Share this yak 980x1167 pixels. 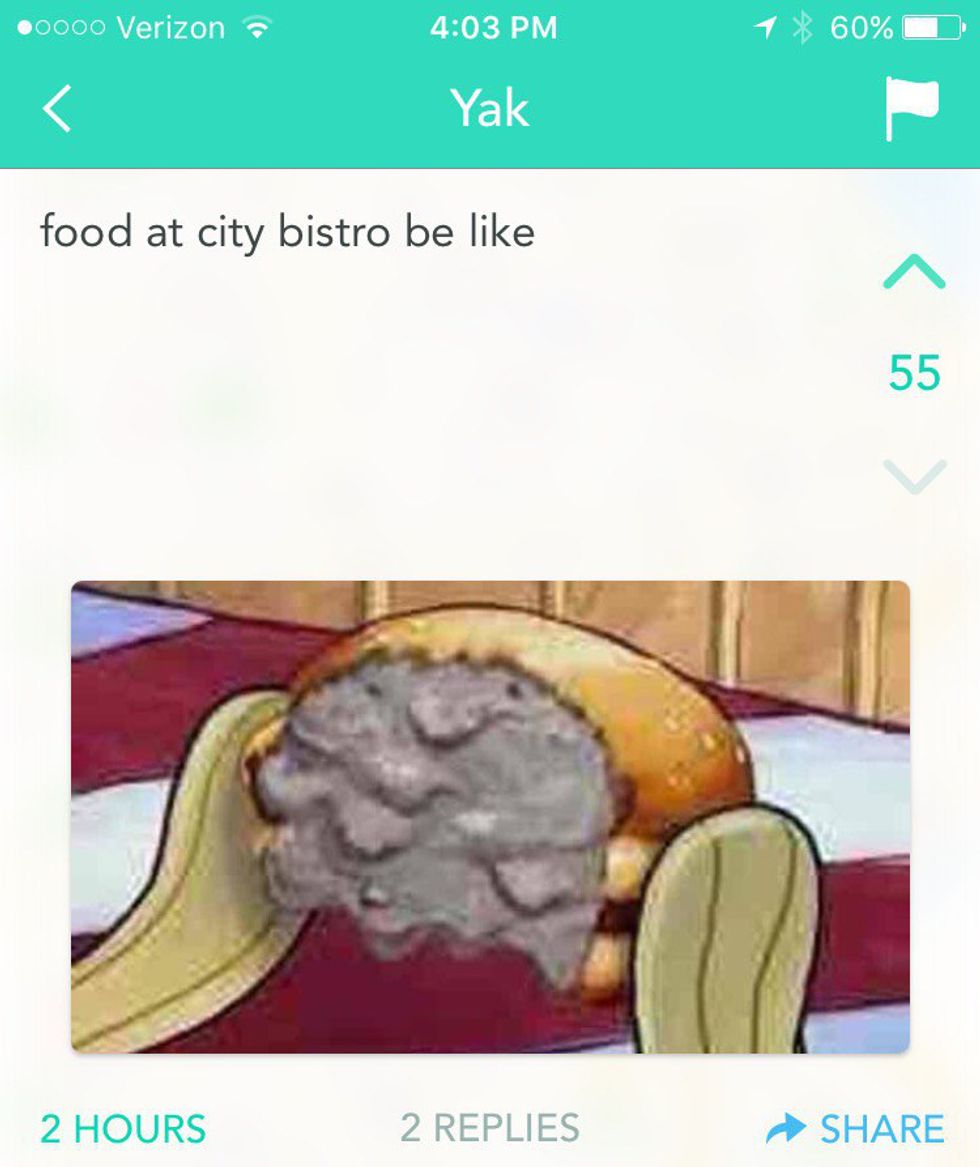[855, 1128]
